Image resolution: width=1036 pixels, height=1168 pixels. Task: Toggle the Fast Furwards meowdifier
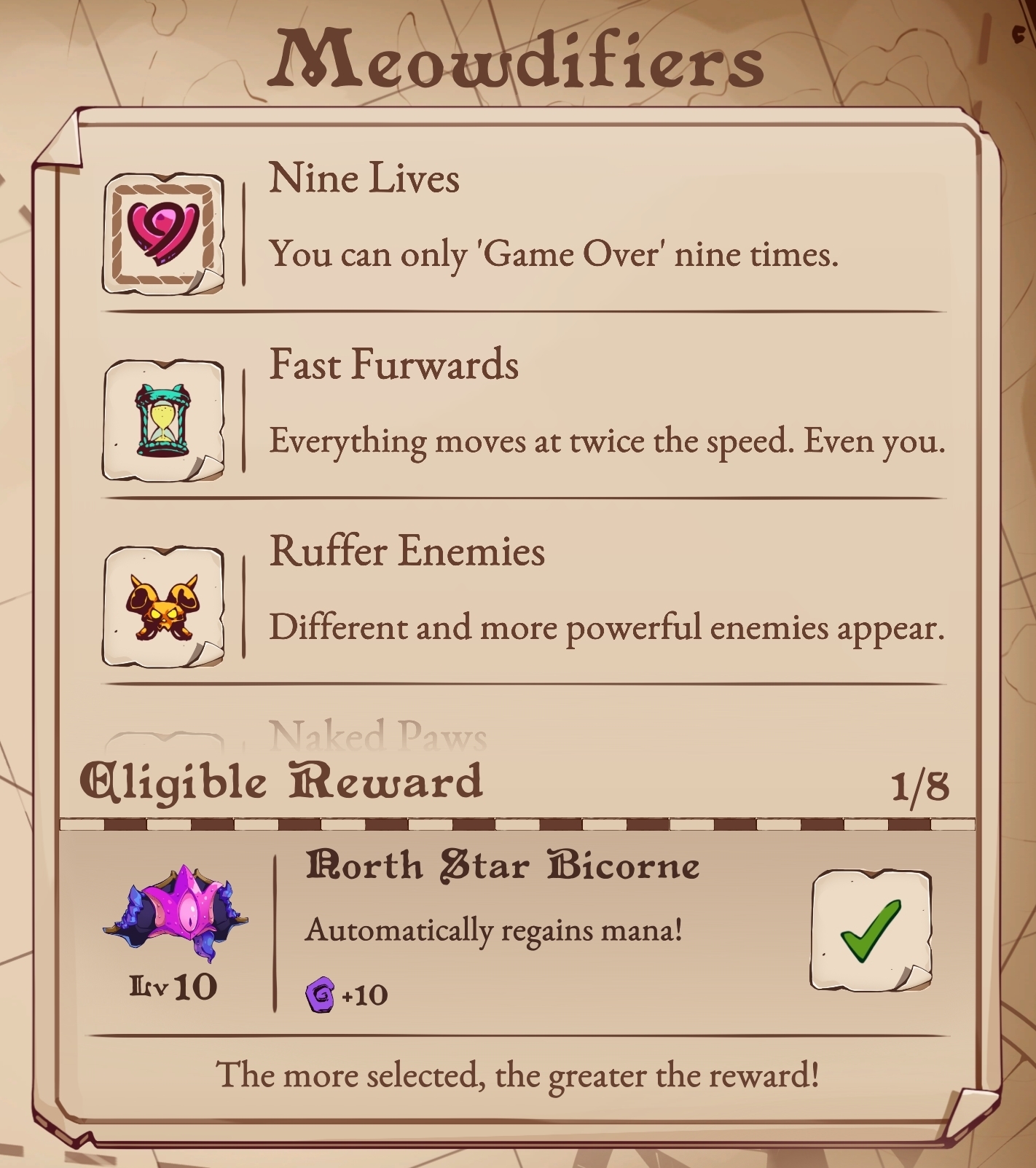[162, 420]
